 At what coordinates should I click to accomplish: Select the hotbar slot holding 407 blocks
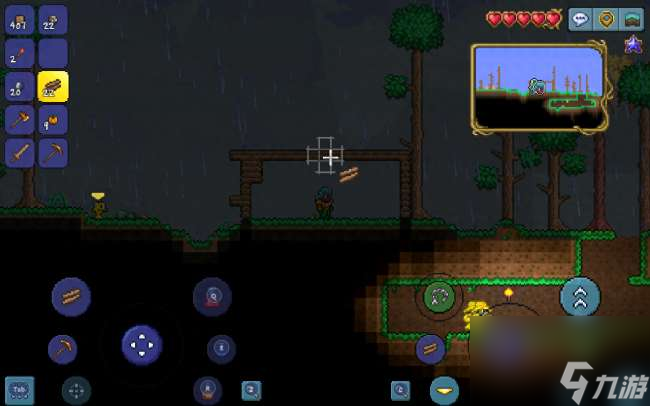click(20, 19)
